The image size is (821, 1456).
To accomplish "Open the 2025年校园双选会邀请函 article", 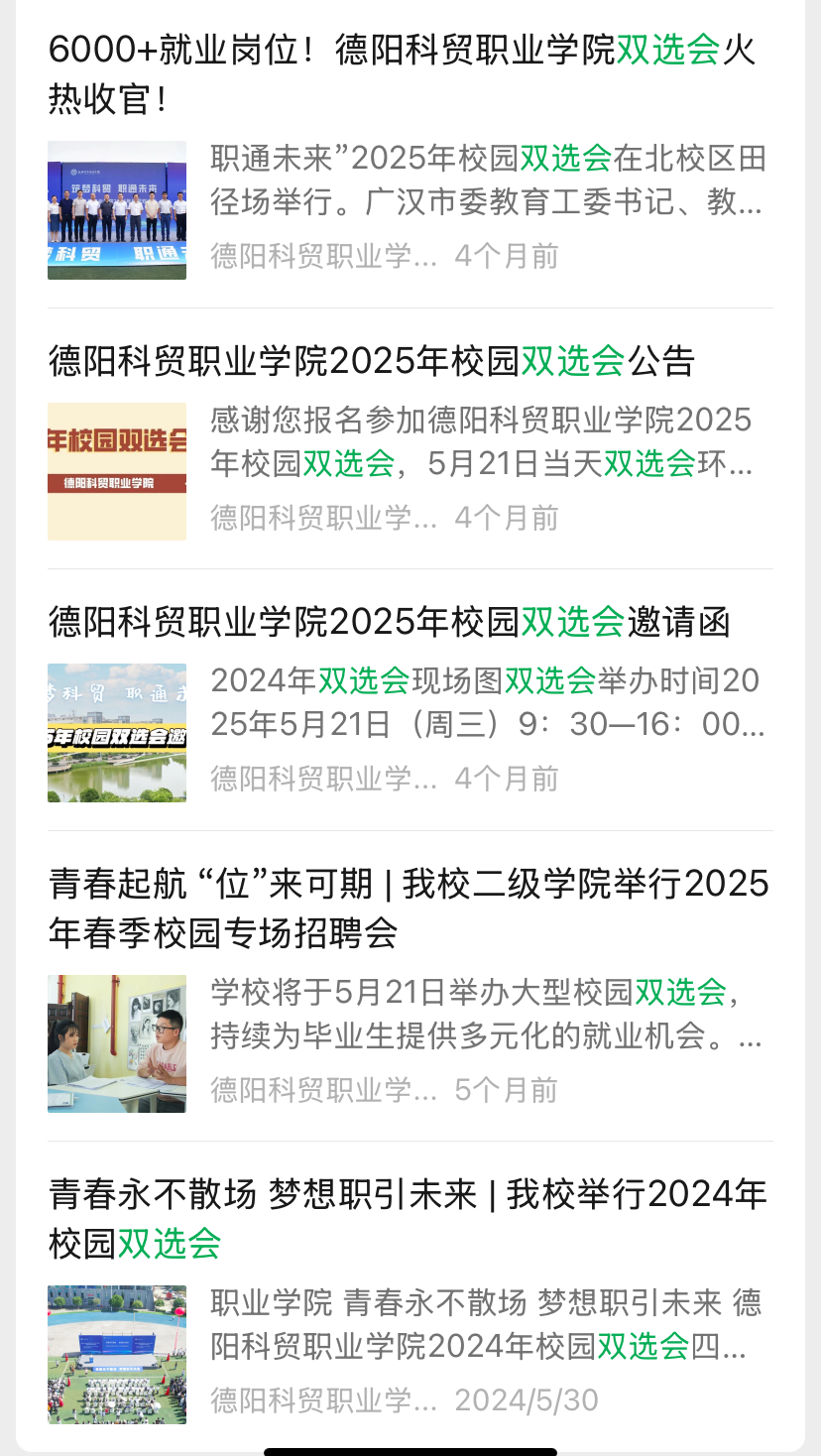I will pos(389,622).
